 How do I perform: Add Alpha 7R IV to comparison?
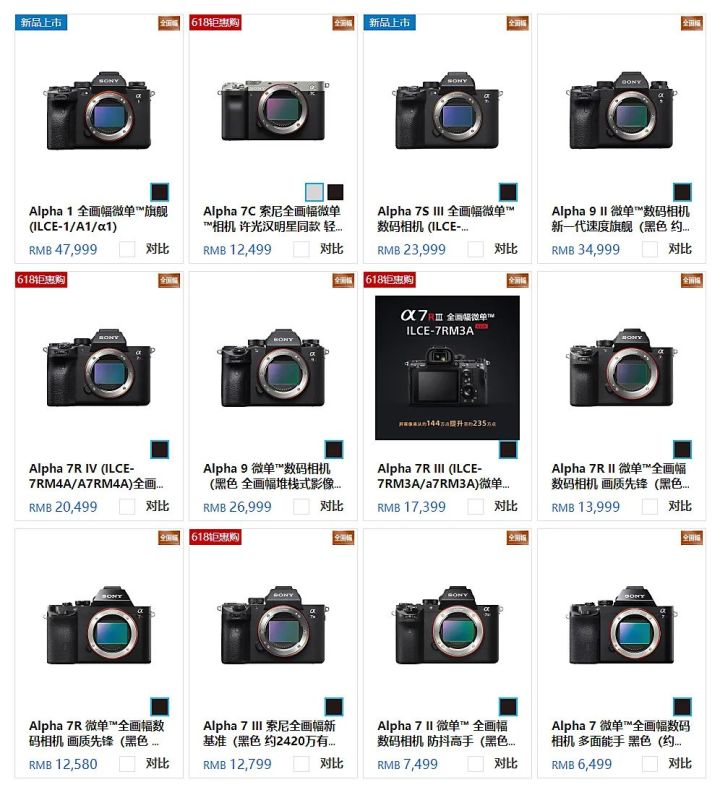pos(127,507)
